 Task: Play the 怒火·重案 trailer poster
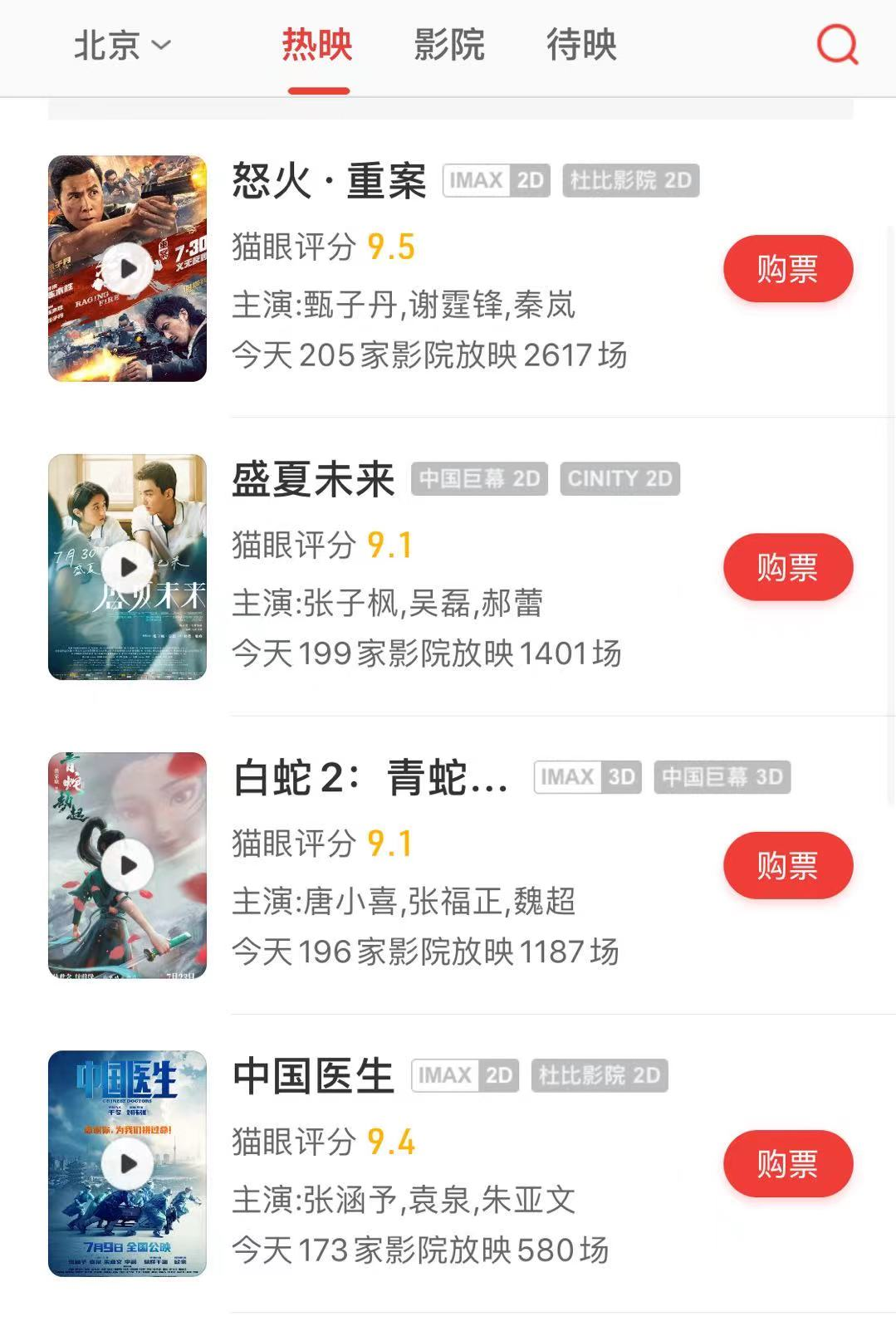click(128, 269)
